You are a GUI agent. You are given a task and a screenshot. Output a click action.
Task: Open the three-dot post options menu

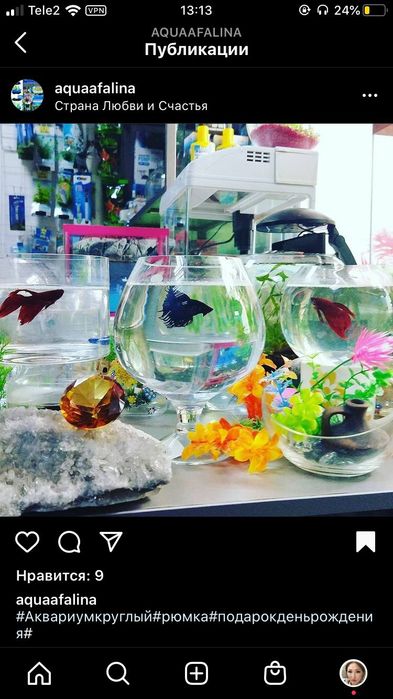[x=370, y=95]
